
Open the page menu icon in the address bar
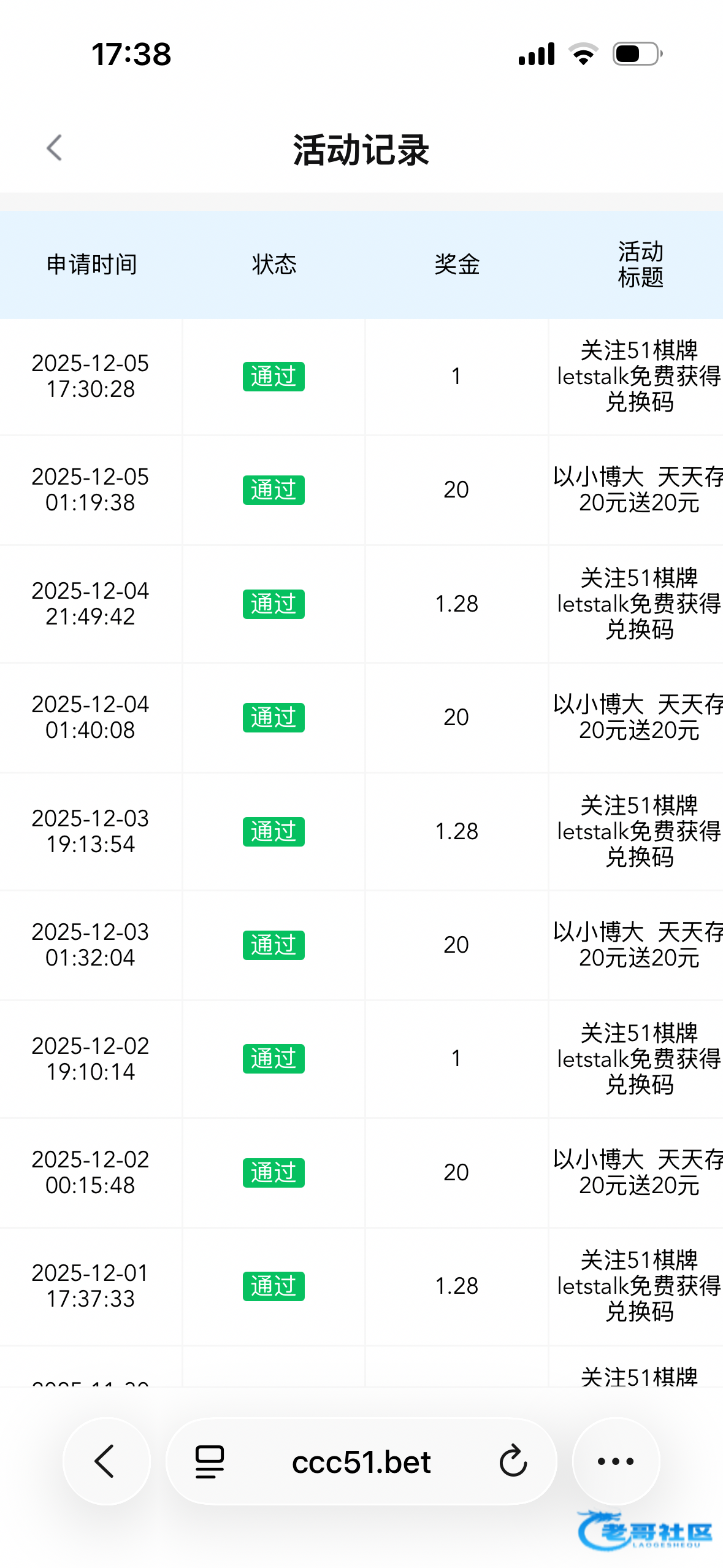pos(210,1461)
